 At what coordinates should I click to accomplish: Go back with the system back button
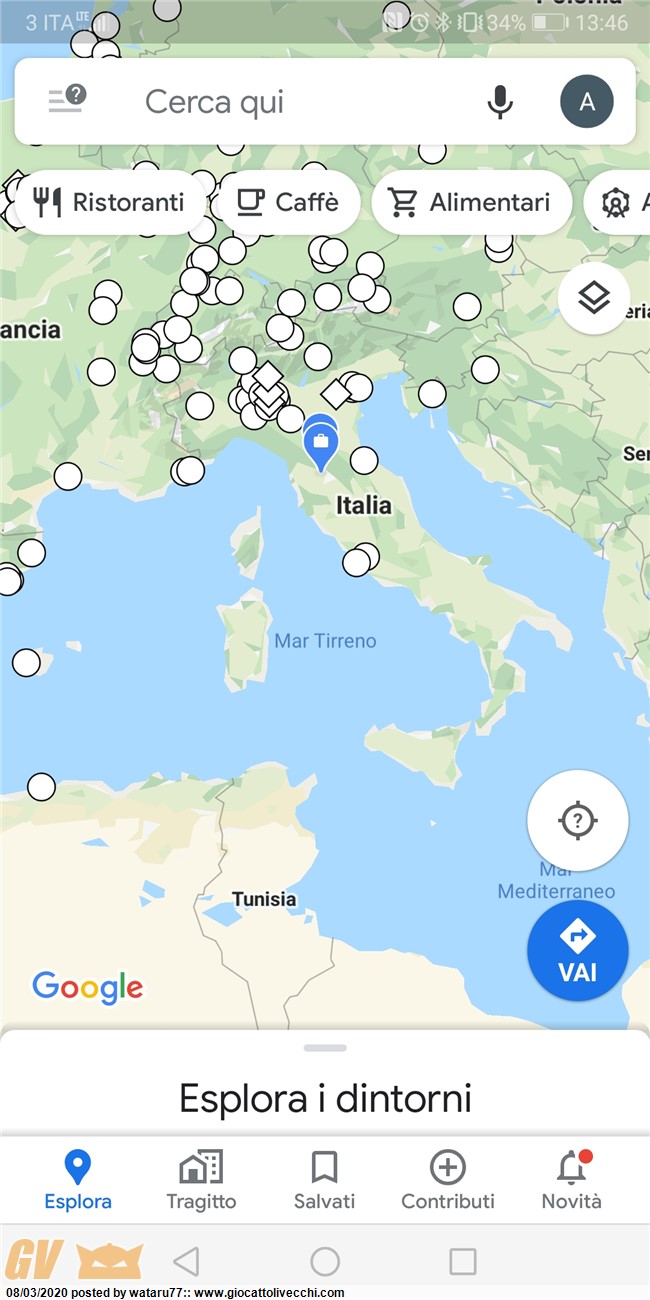tap(186, 1261)
